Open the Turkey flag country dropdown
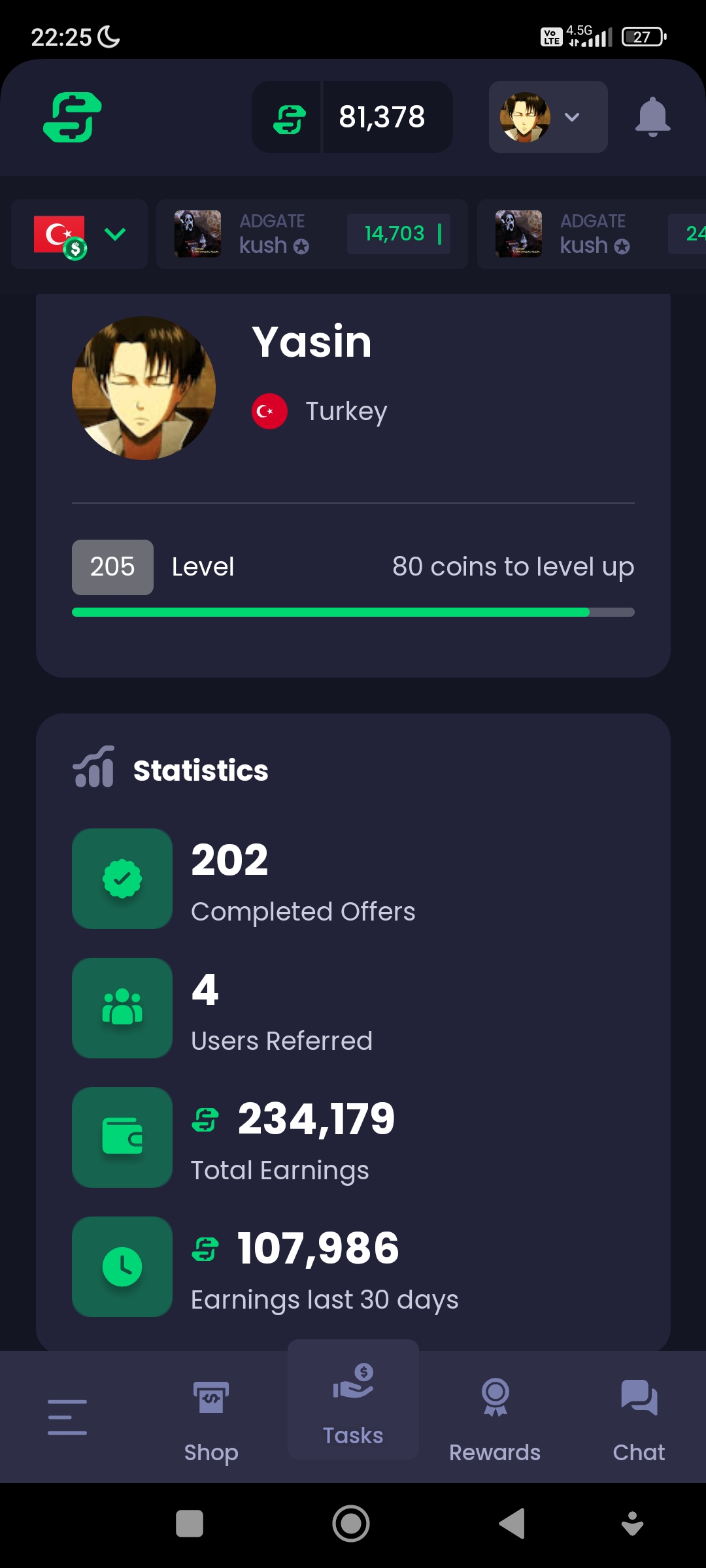Image resolution: width=706 pixels, height=1568 pixels. 80,234
